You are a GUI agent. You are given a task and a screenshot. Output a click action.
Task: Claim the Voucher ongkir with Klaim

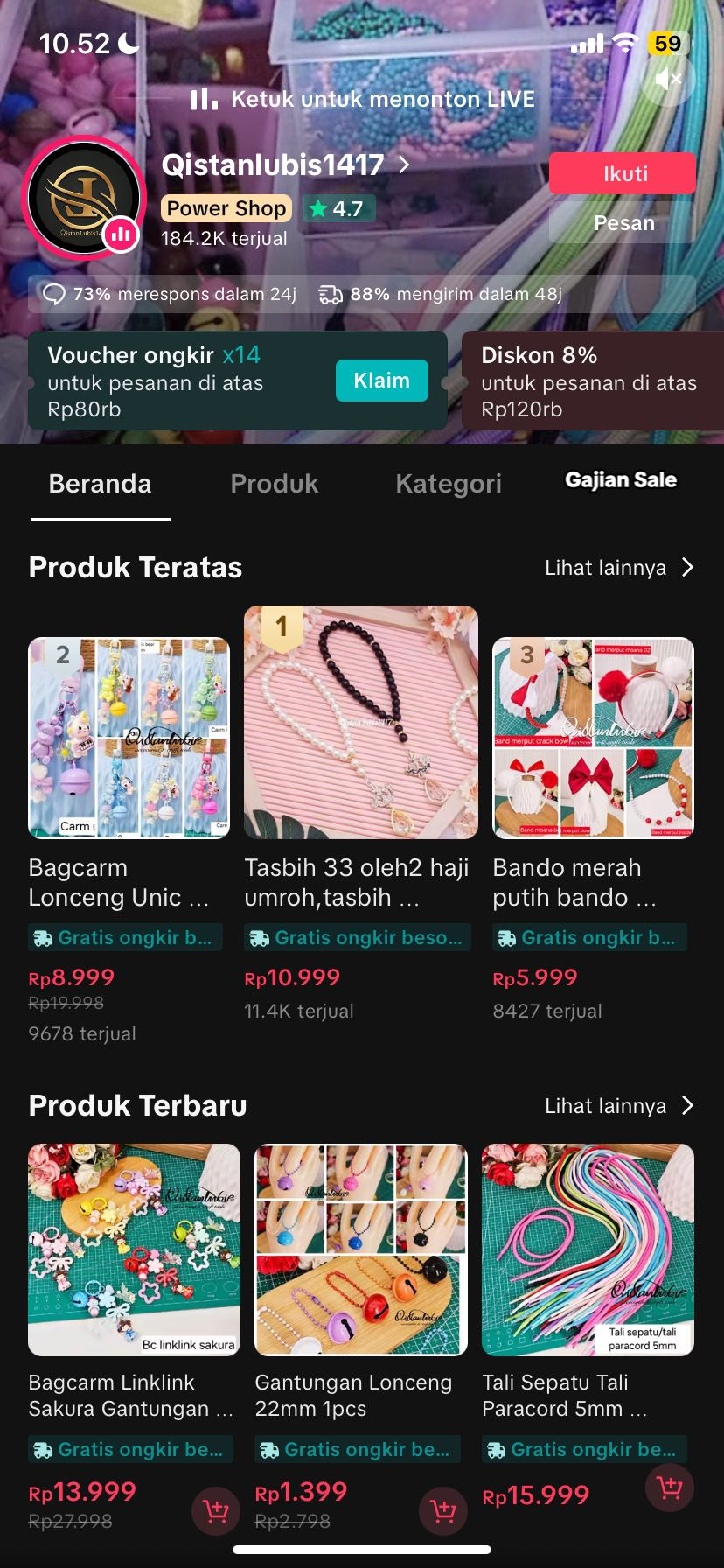click(381, 381)
